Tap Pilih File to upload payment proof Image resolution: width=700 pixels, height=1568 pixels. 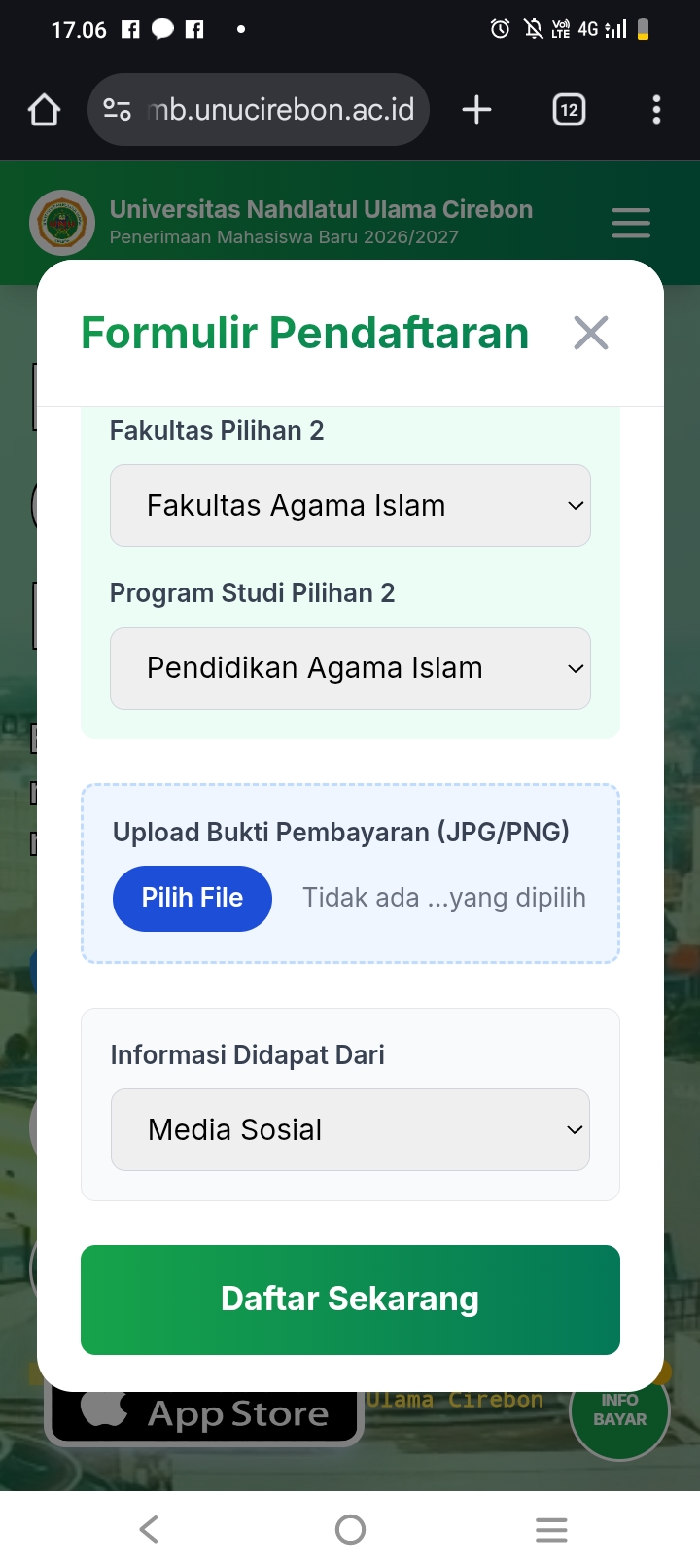[192, 898]
